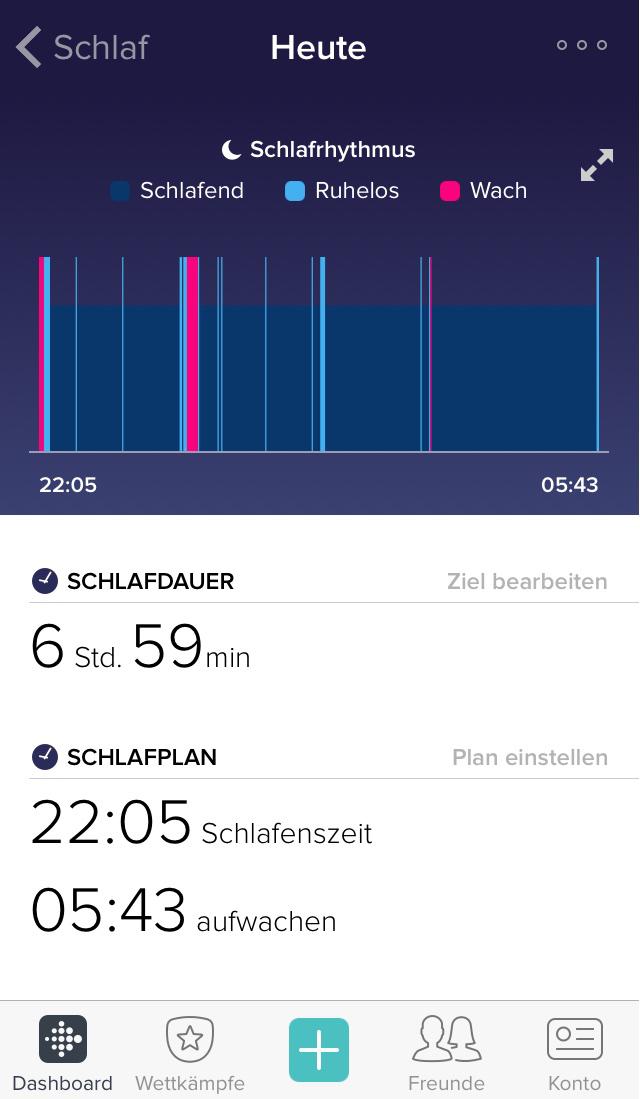Open the three-dot overflow menu
The width and height of the screenshot is (640, 1099).
581,45
